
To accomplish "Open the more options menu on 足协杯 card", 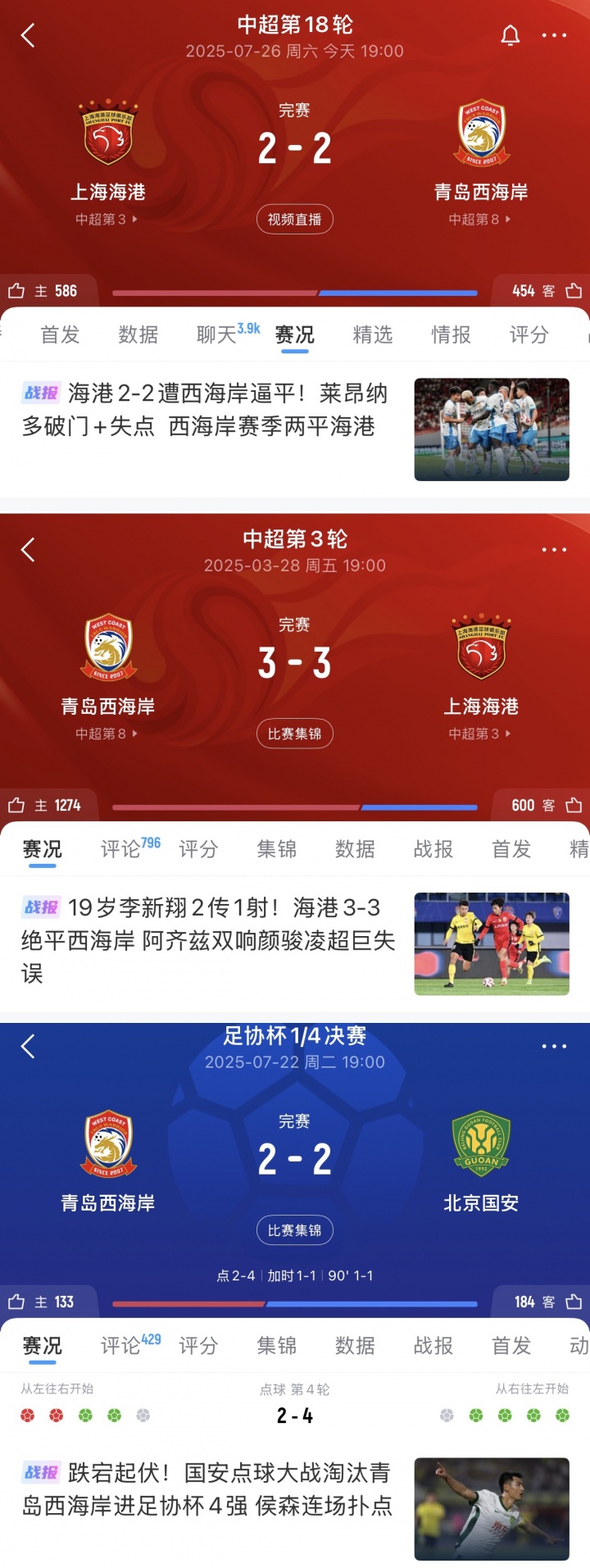I will (555, 1047).
